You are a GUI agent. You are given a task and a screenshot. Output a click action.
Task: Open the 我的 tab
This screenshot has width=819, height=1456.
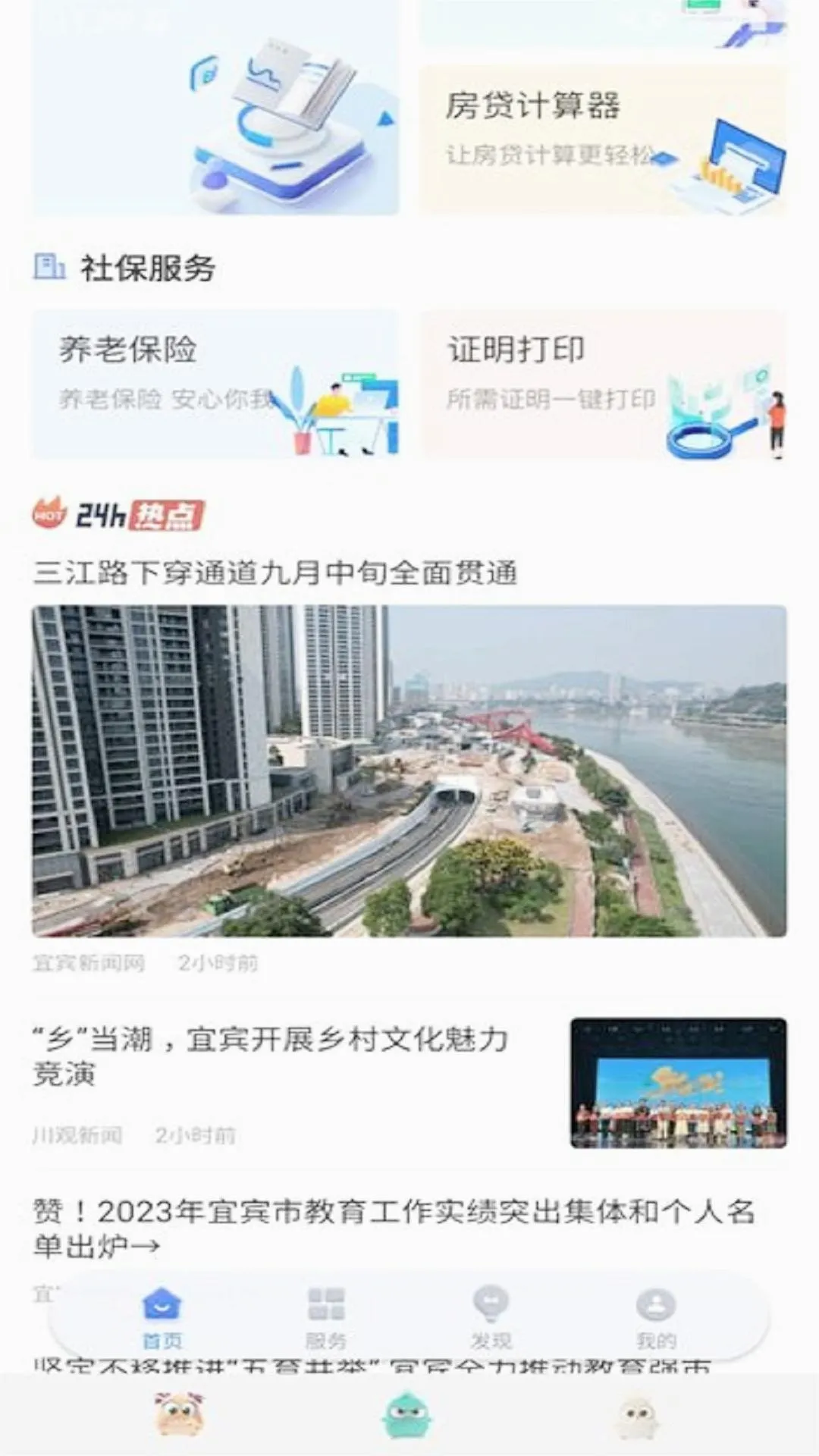(656, 1318)
